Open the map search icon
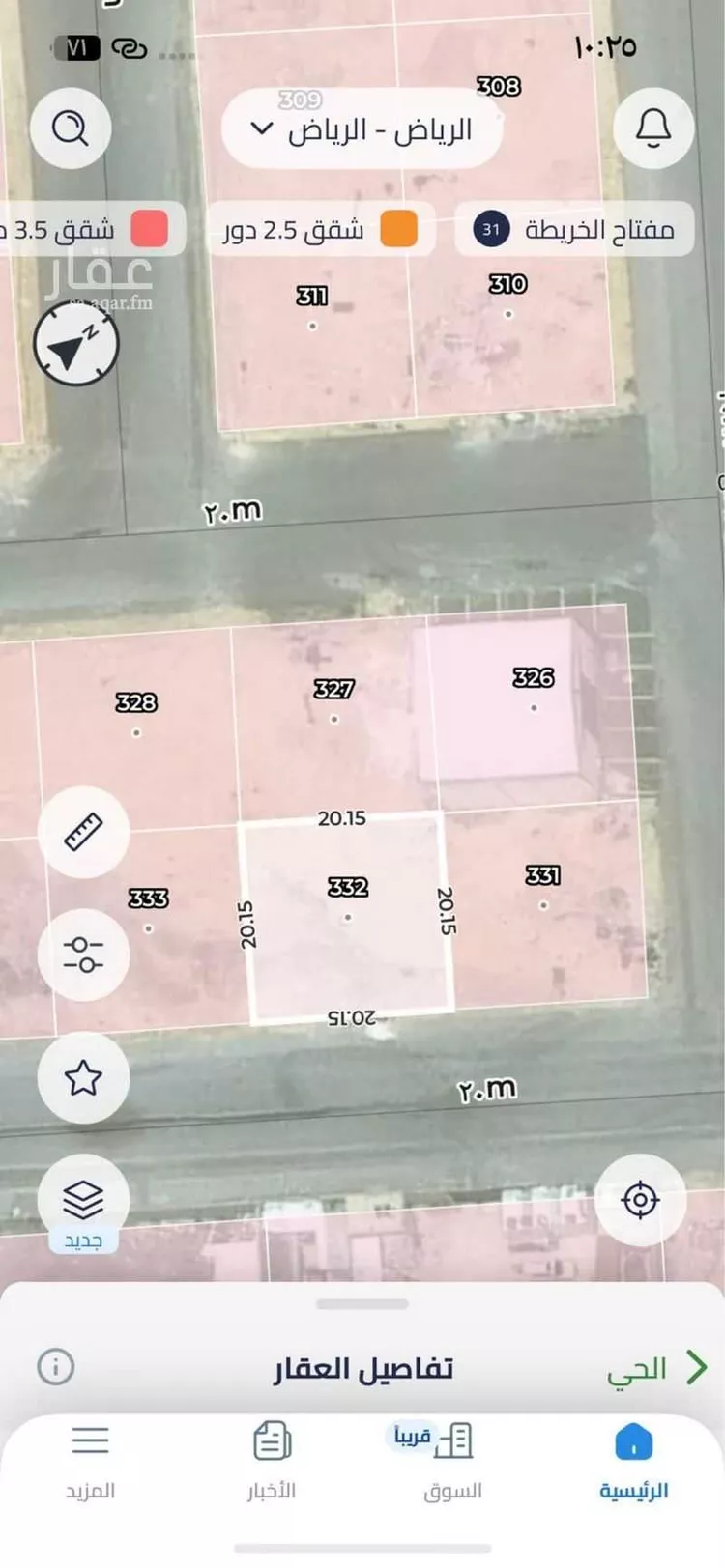The height and width of the screenshot is (1568, 725). click(71, 128)
